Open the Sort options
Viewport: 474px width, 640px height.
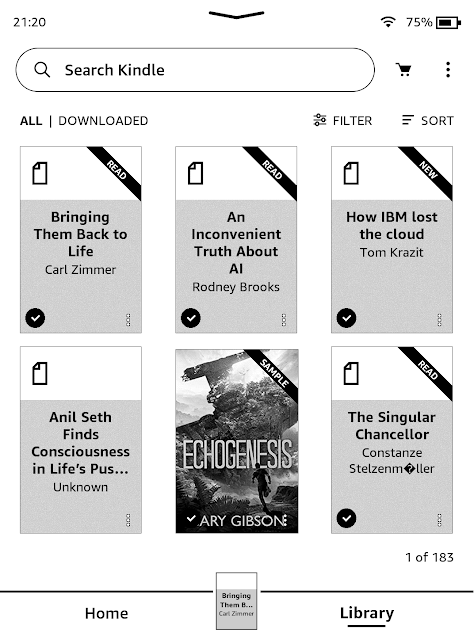point(427,120)
